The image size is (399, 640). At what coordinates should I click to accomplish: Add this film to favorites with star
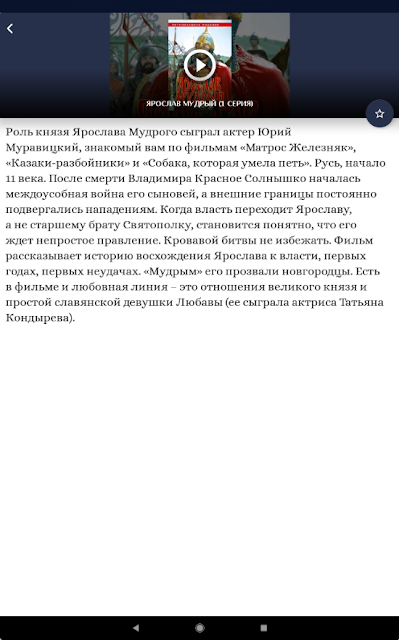point(379,113)
